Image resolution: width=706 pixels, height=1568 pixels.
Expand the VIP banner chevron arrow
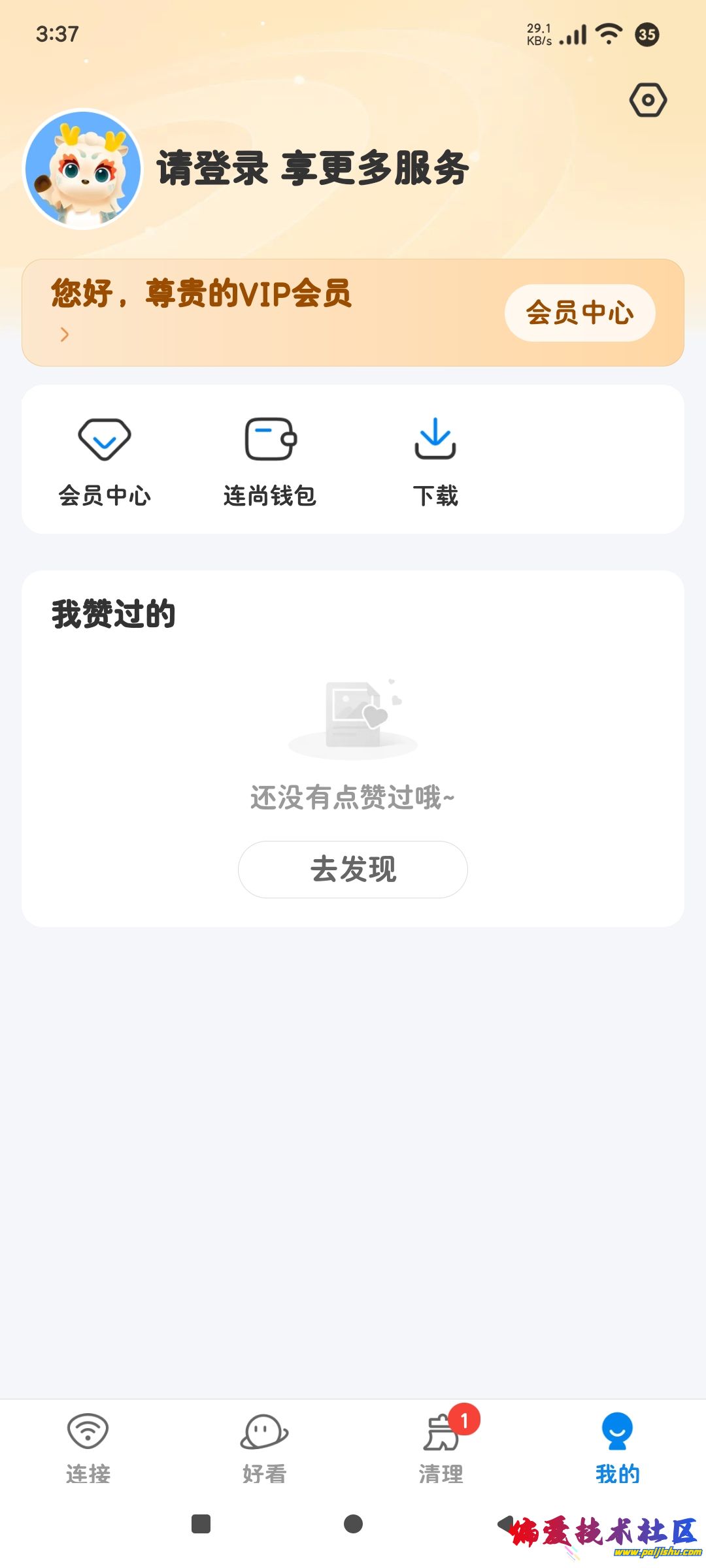pos(64,335)
